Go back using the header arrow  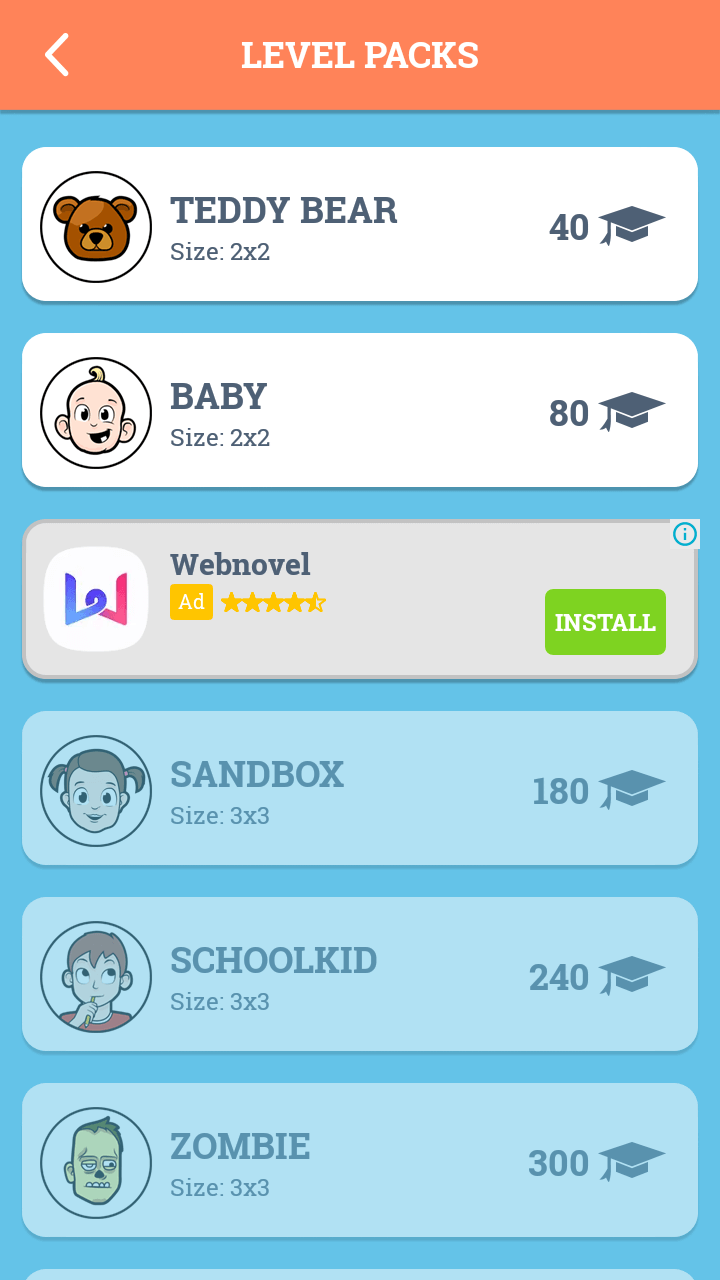coord(57,54)
